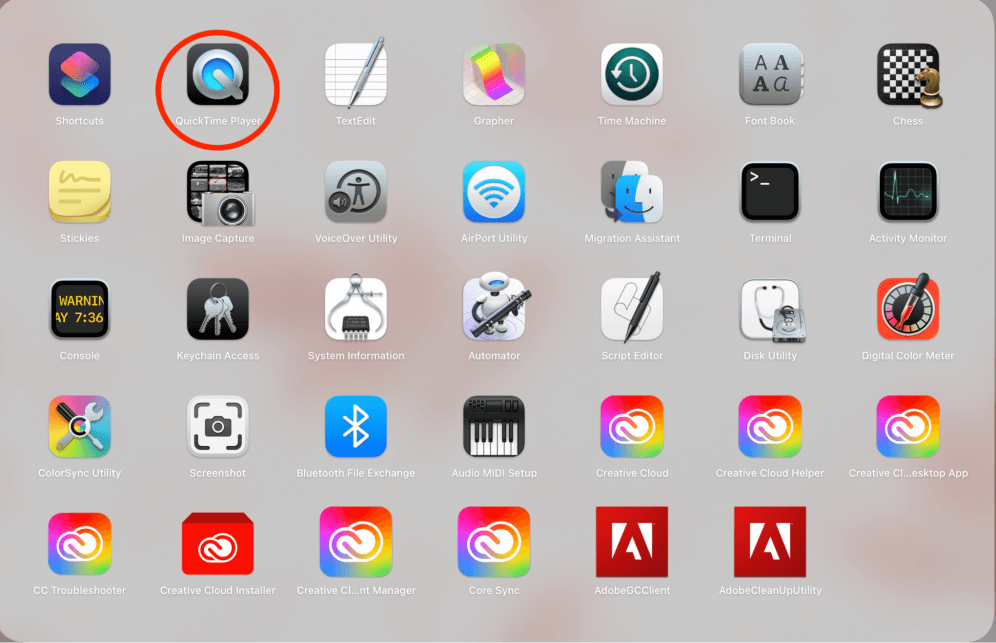The image size is (996, 643).
Task: Open the Terminal app
Action: (770, 192)
